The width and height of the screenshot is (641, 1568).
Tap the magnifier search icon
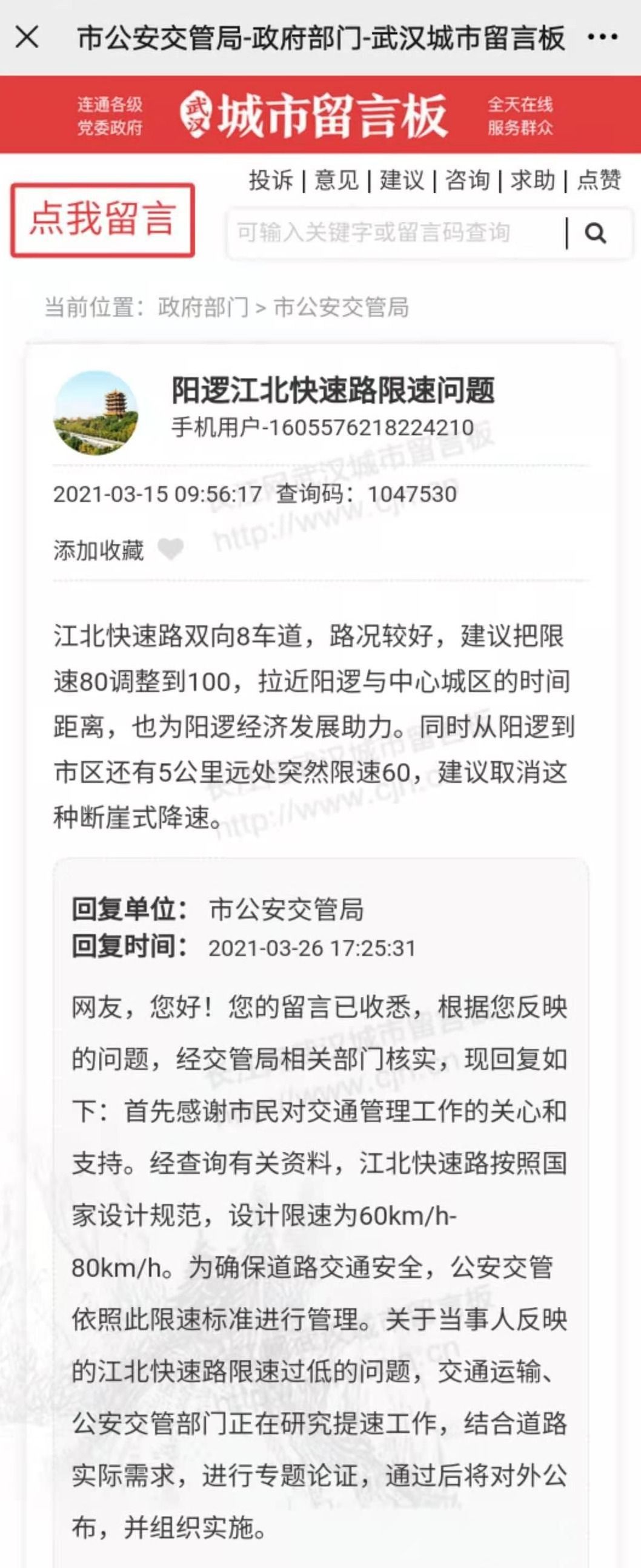[x=596, y=233]
